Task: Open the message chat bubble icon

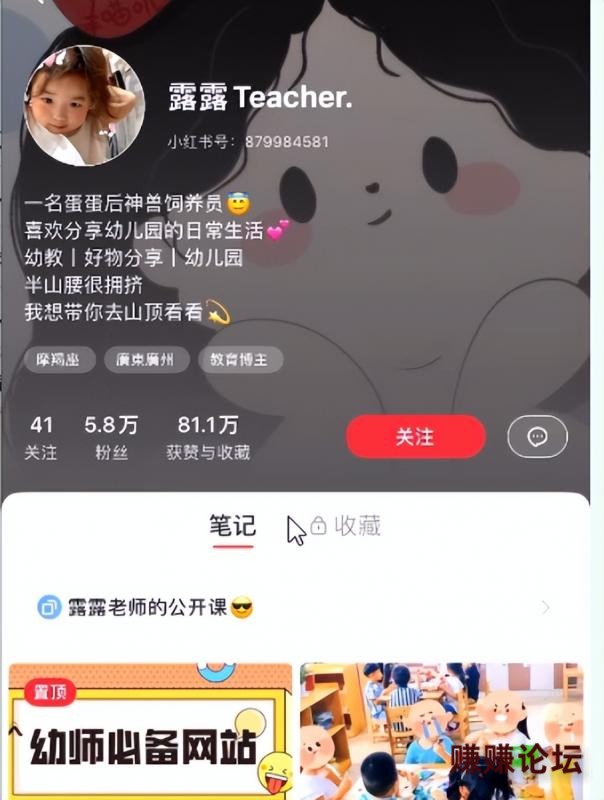Action: pos(537,437)
